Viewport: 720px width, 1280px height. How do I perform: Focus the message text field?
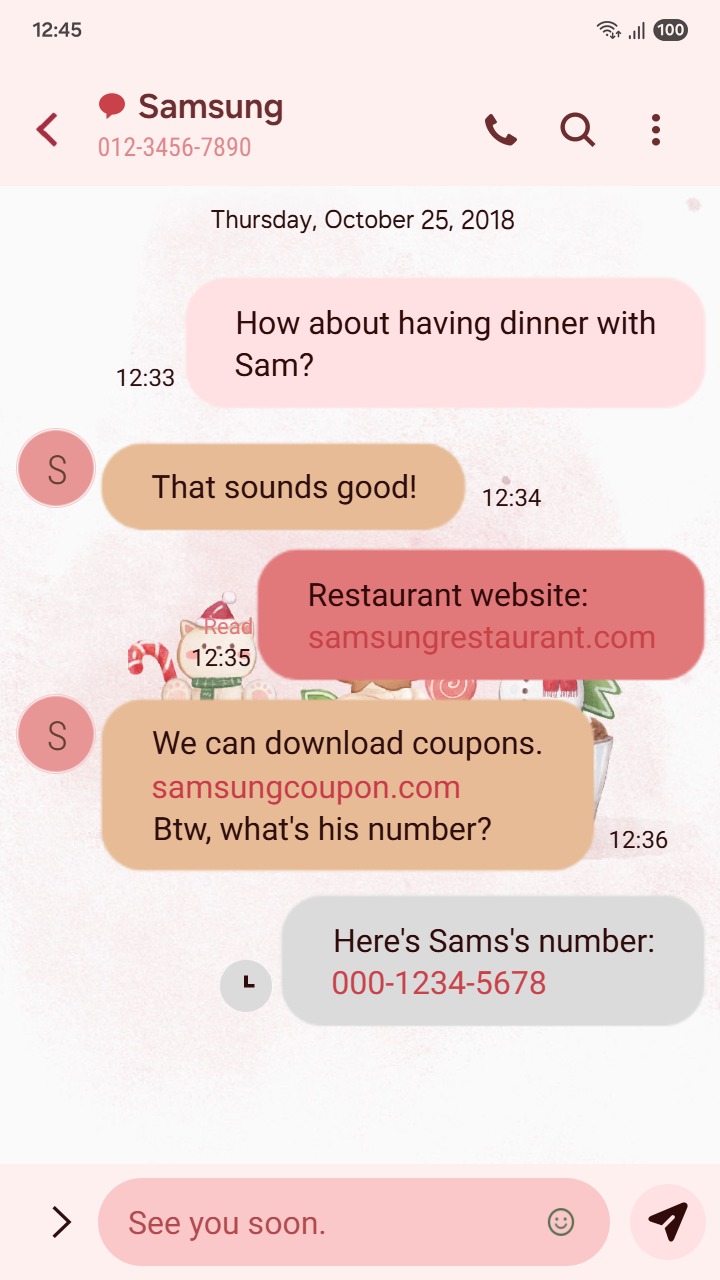tap(320, 1222)
